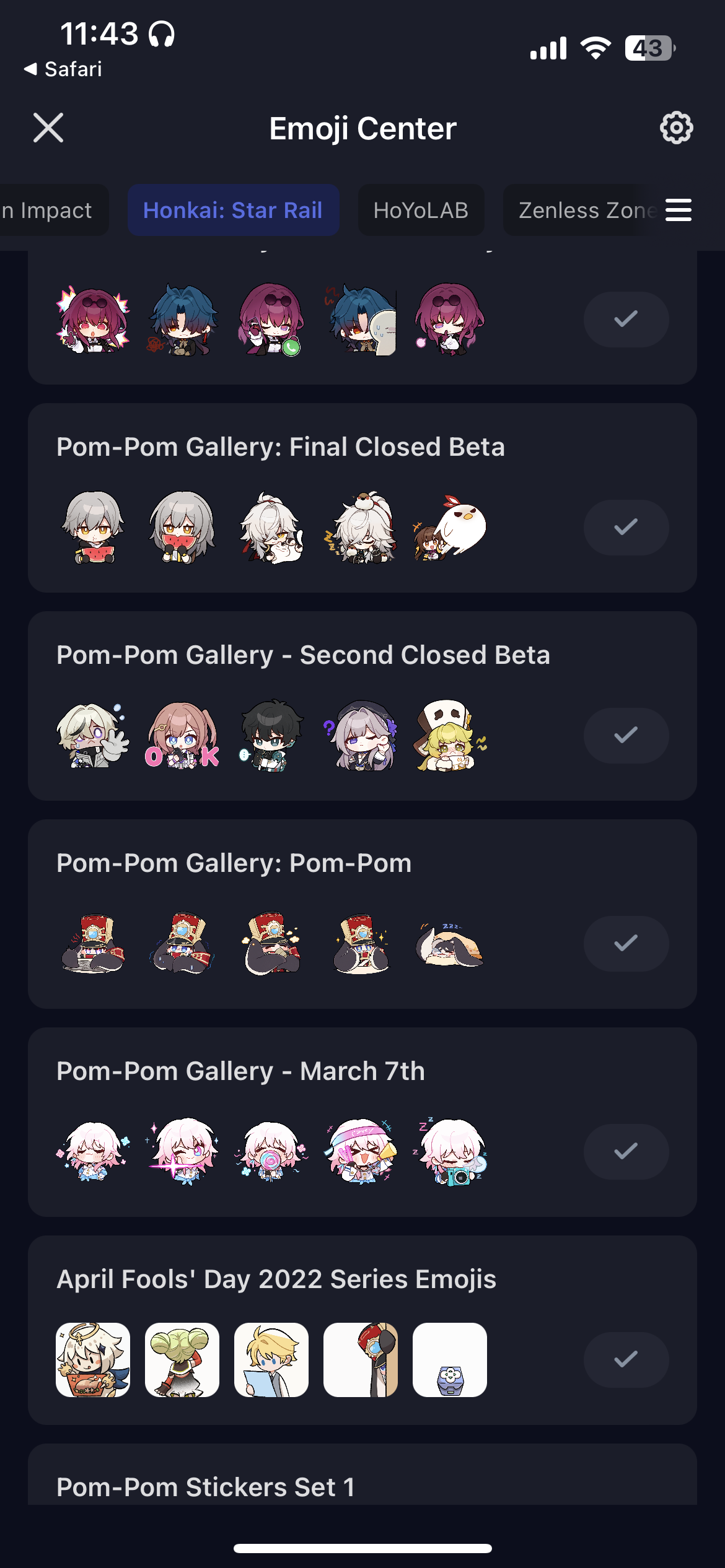Select the Paimon emoji in April Fools' set
Screen dimensions: 725x1568
click(92, 1360)
